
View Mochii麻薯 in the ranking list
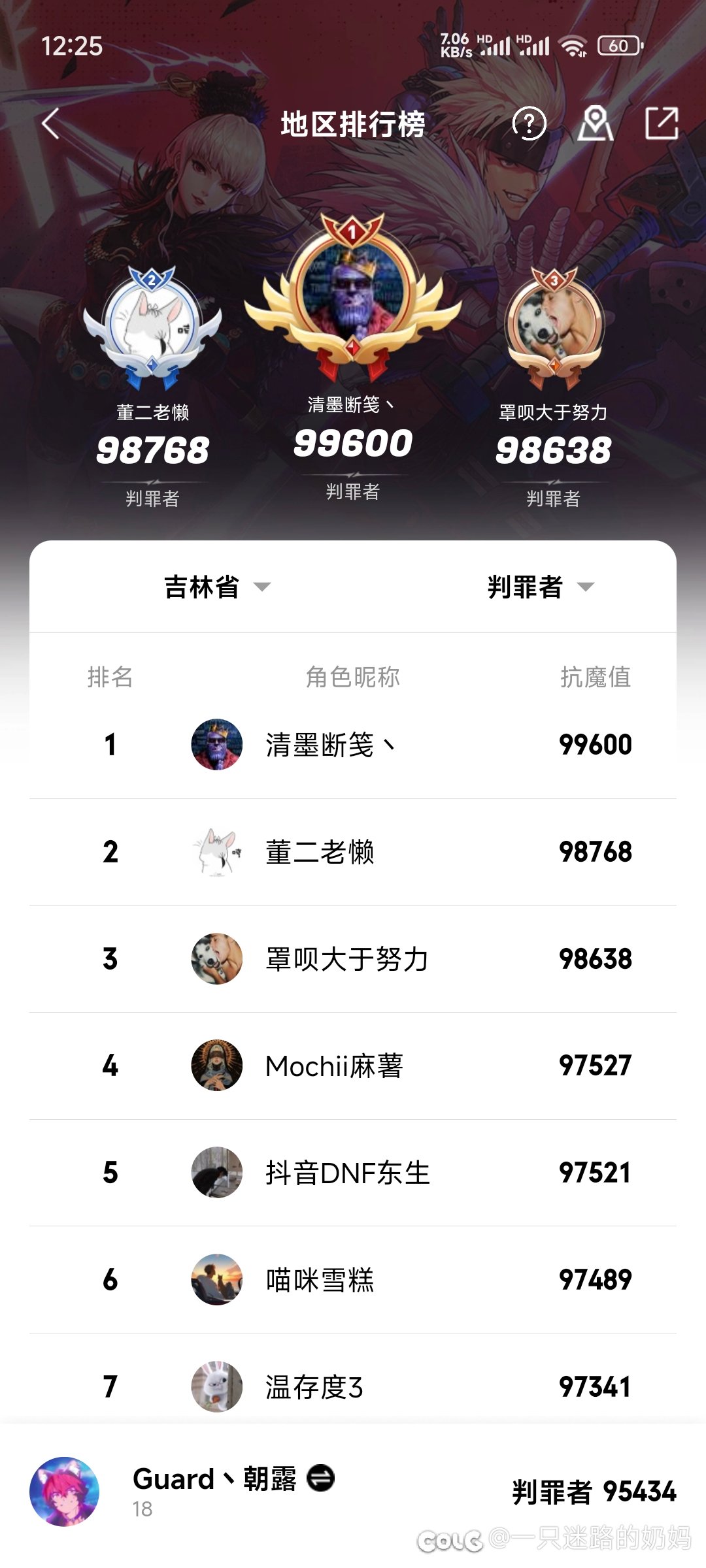point(353,1066)
